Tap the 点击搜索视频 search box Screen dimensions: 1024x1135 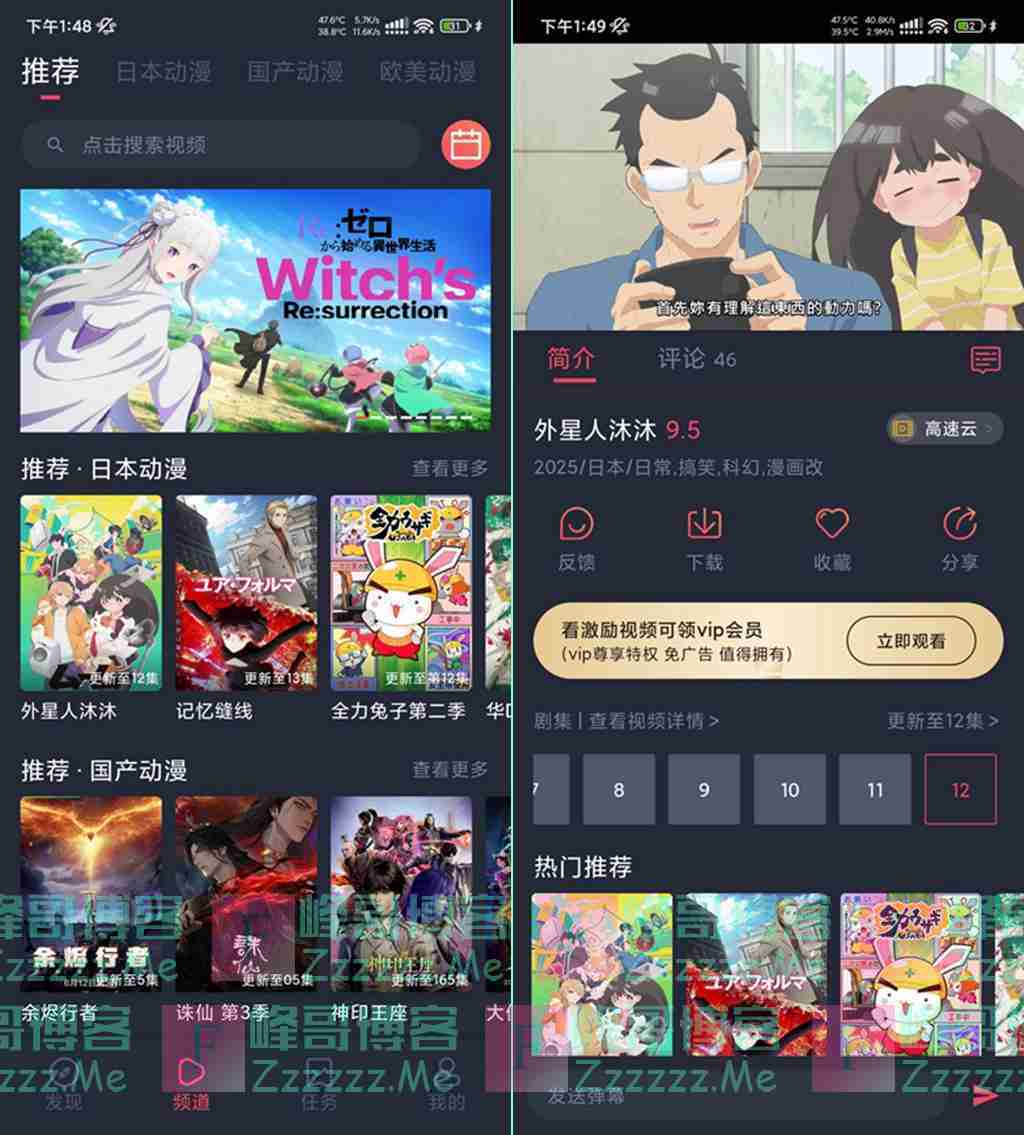coord(220,145)
